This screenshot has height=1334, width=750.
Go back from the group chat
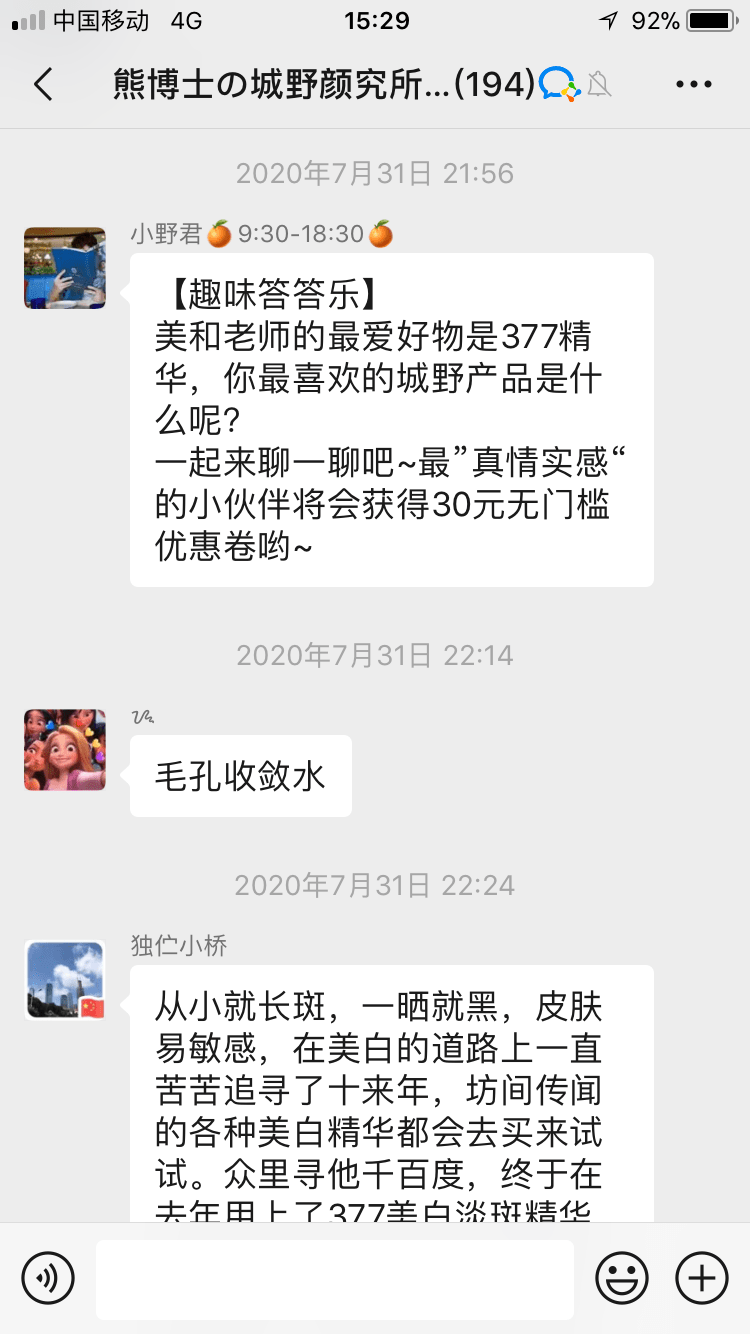click(43, 85)
